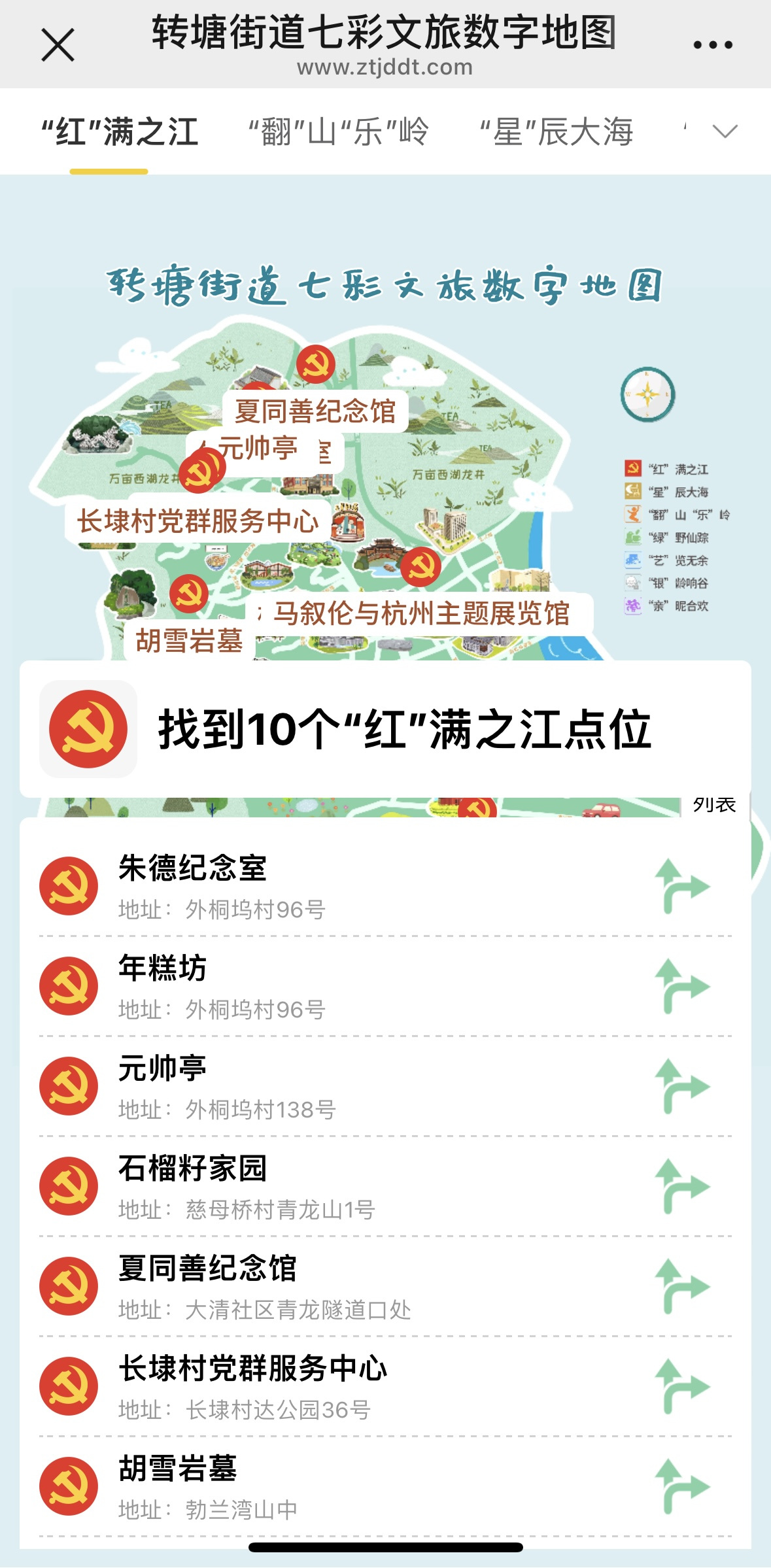Tap the 夏同善纪念馆 map marker label
The image size is (771, 1568).
click(x=315, y=411)
